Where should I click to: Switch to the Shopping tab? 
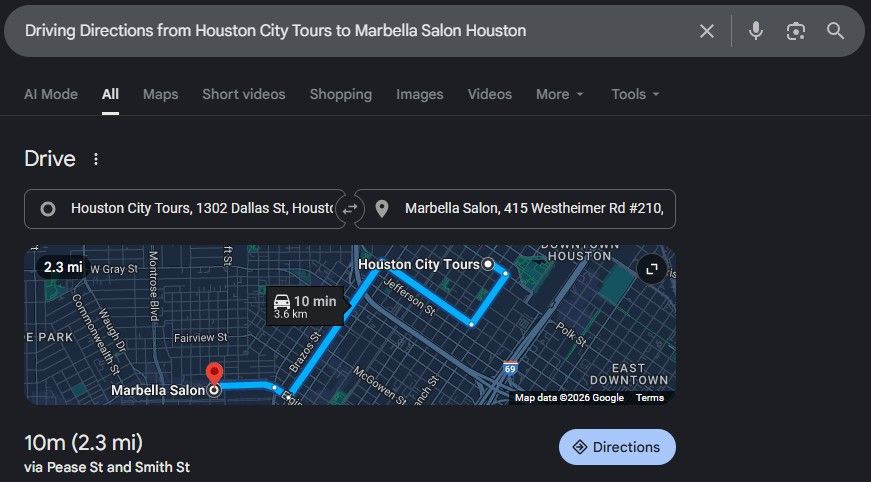[340, 94]
